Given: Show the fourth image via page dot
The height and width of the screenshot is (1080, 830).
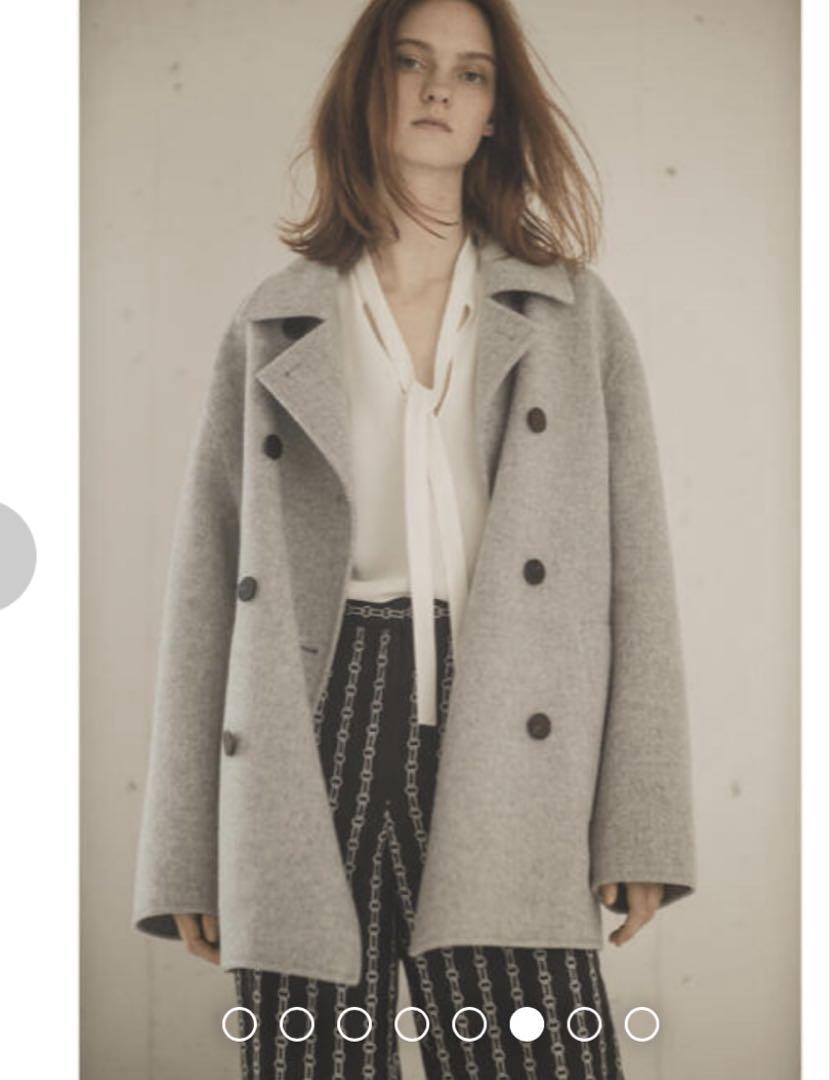Looking at the screenshot, I should (x=412, y=1024).
